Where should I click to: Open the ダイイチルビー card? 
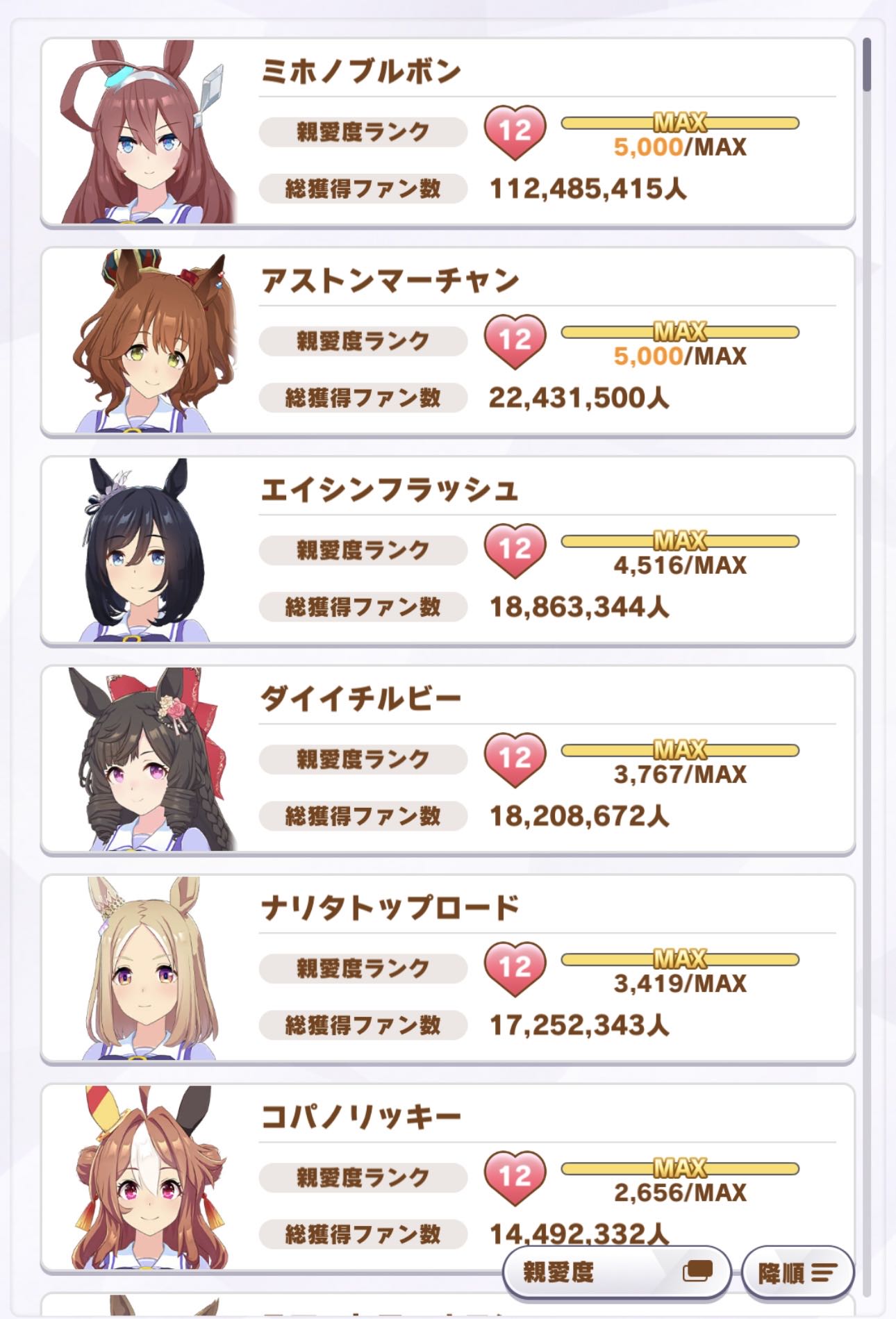[x=447, y=759]
